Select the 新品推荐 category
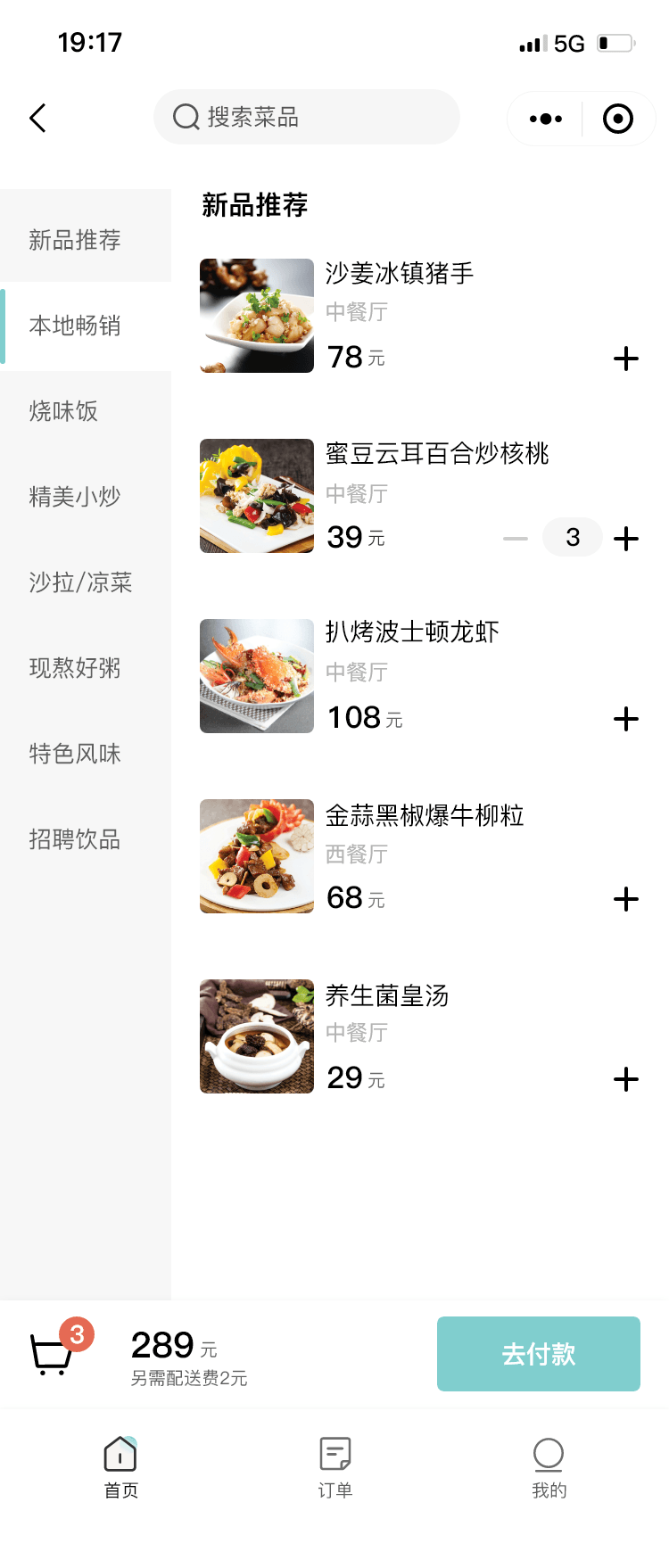Screen dimensions: 669x1568 tap(75, 240)
